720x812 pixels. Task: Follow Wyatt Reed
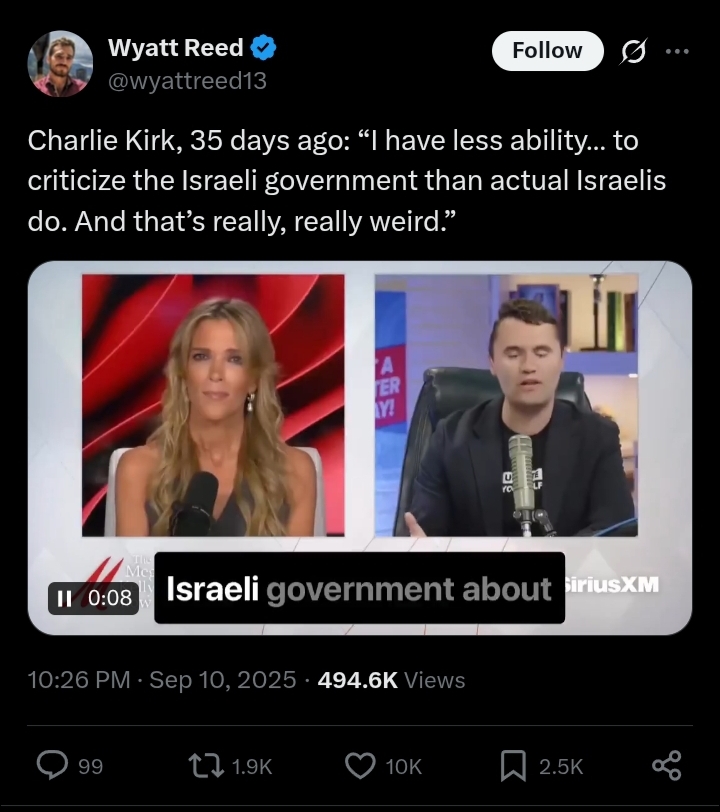[547, 51]
